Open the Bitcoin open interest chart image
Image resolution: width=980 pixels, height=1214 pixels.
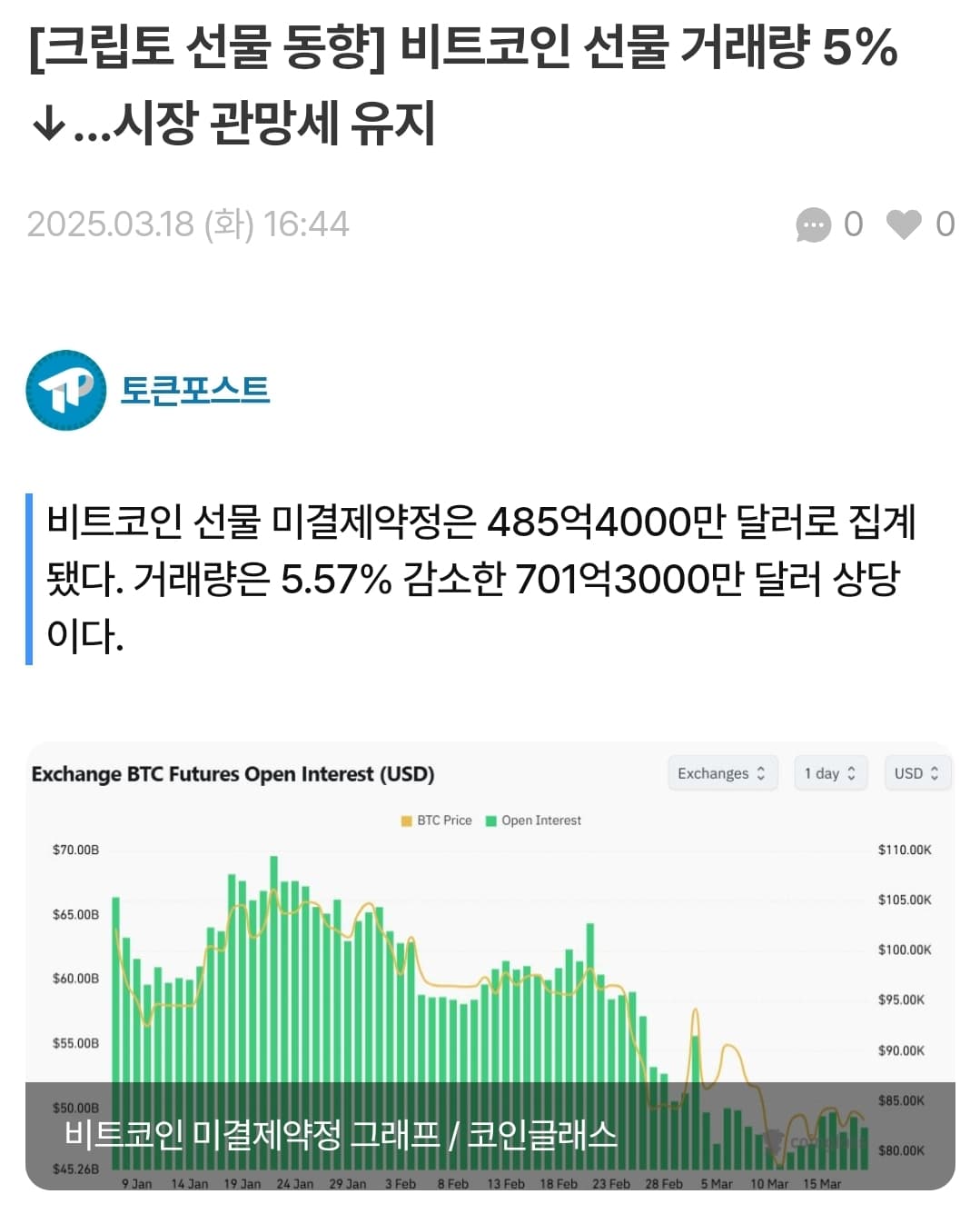[x=490, y=963]
